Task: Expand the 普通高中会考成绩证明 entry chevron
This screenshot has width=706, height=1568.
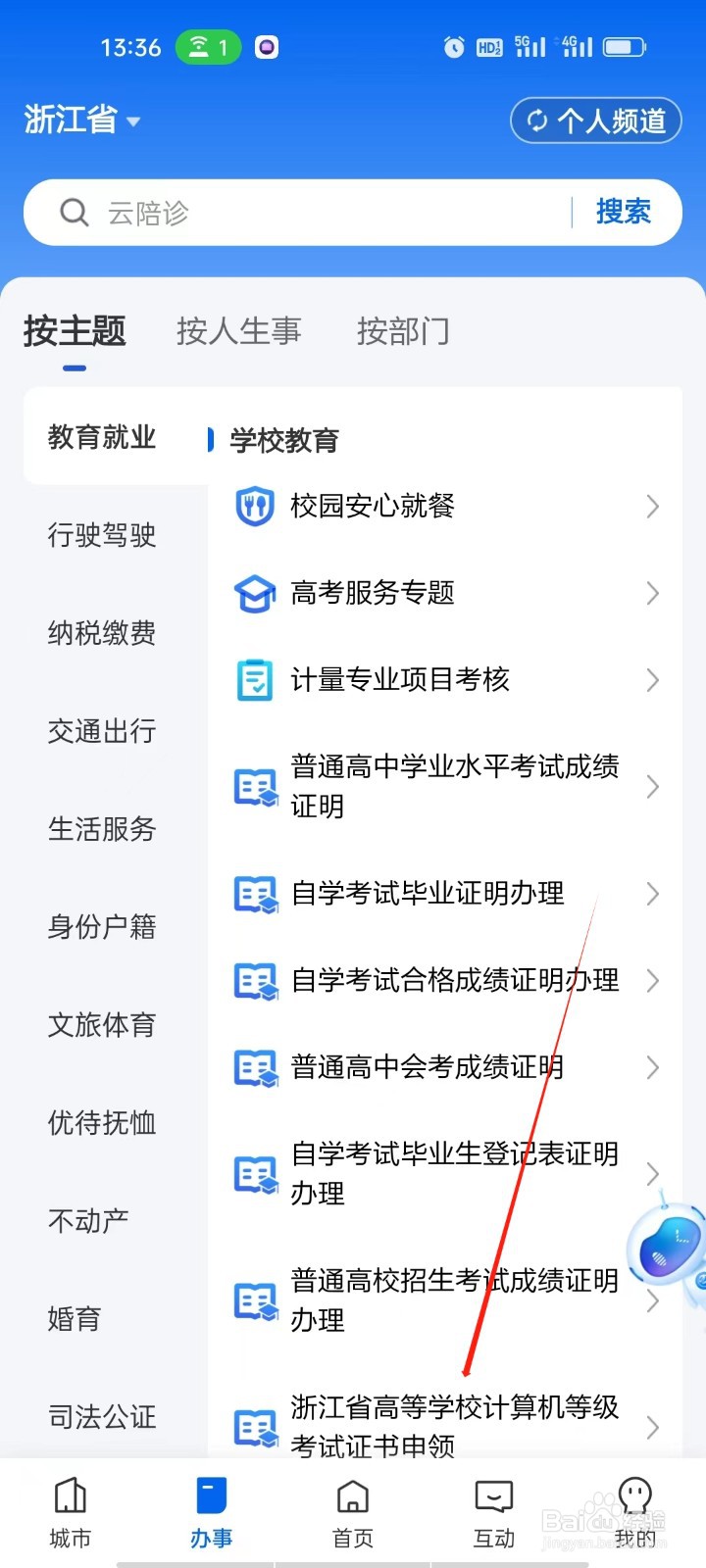Action: pyautogui.click(x=653, y=1067)
